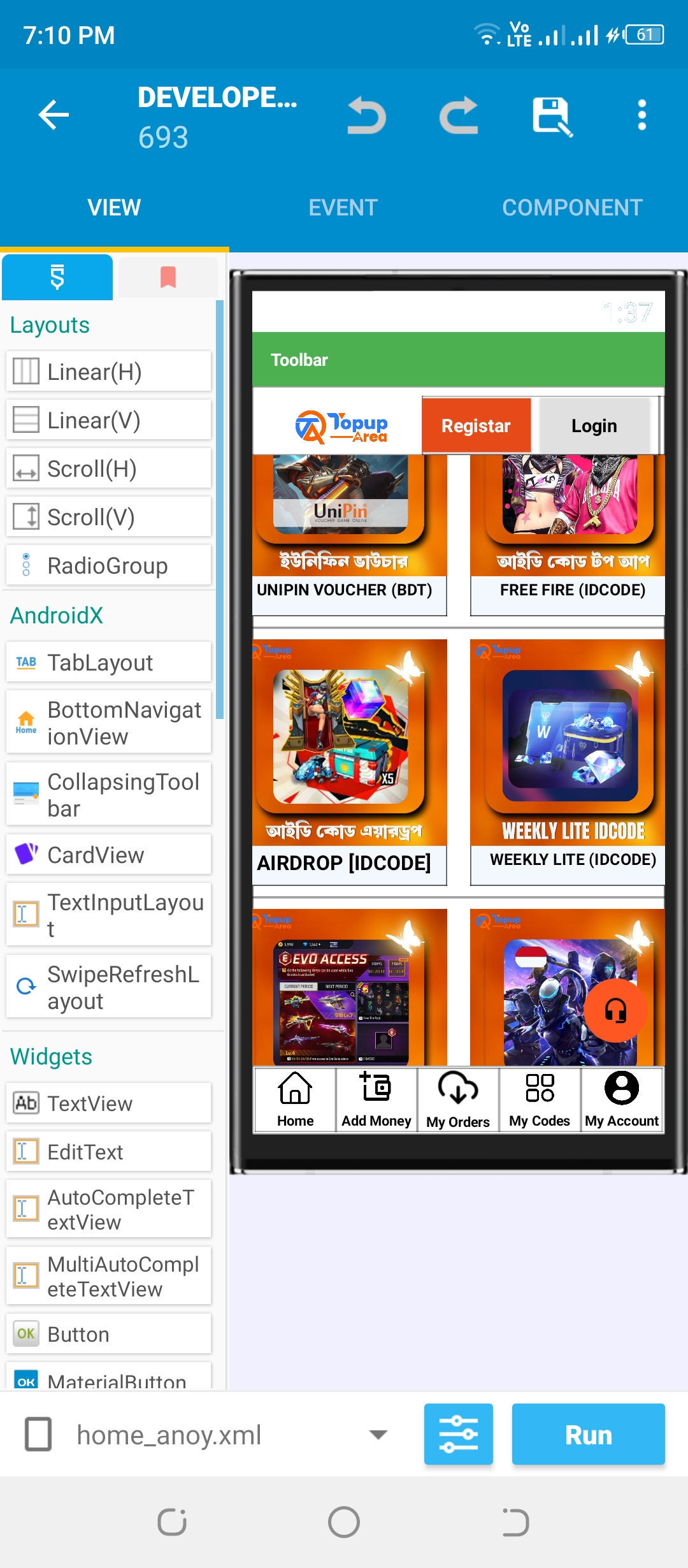Select the TextView widget
Viewport: 688px width, 1568px height.
[108, 1103]
